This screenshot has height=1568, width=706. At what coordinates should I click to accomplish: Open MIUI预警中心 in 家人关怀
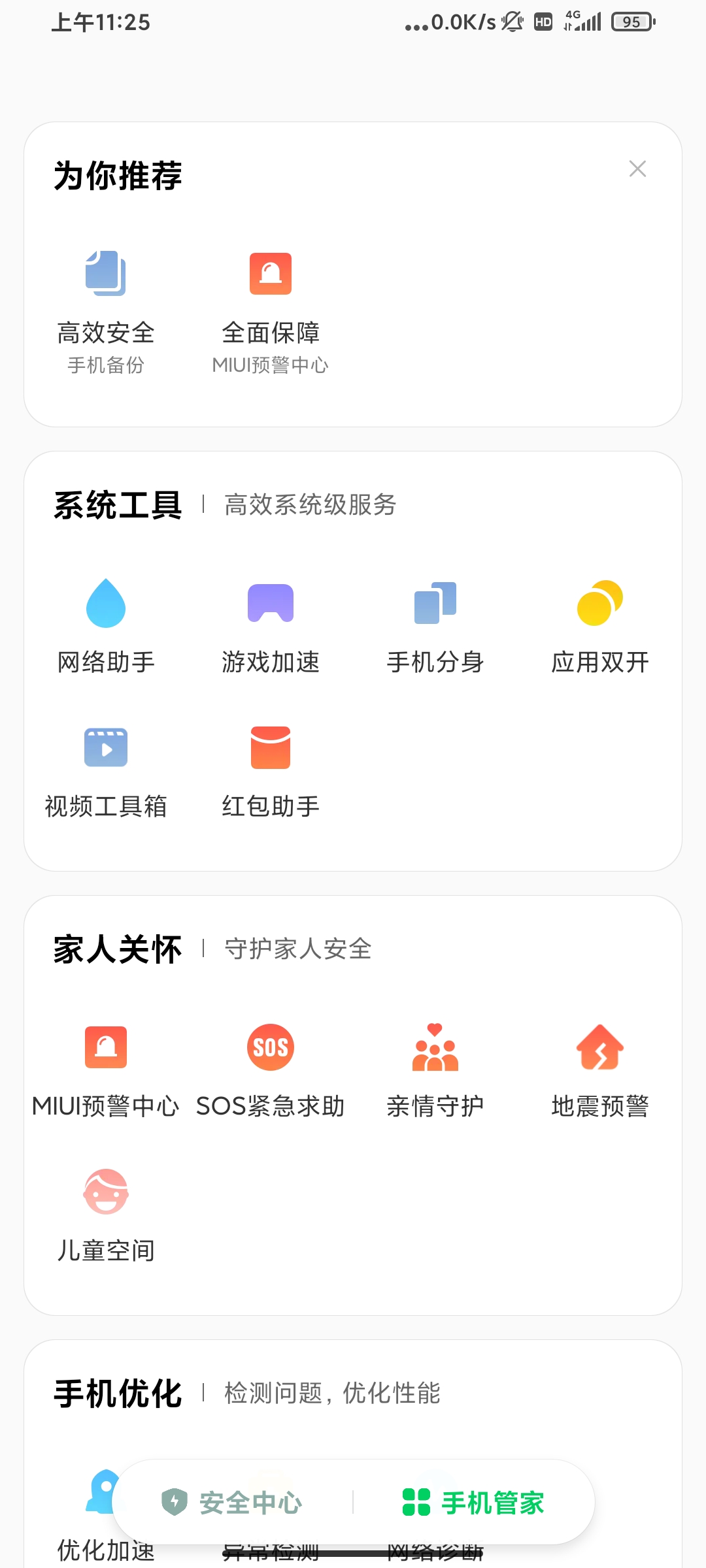point(106,1070)
